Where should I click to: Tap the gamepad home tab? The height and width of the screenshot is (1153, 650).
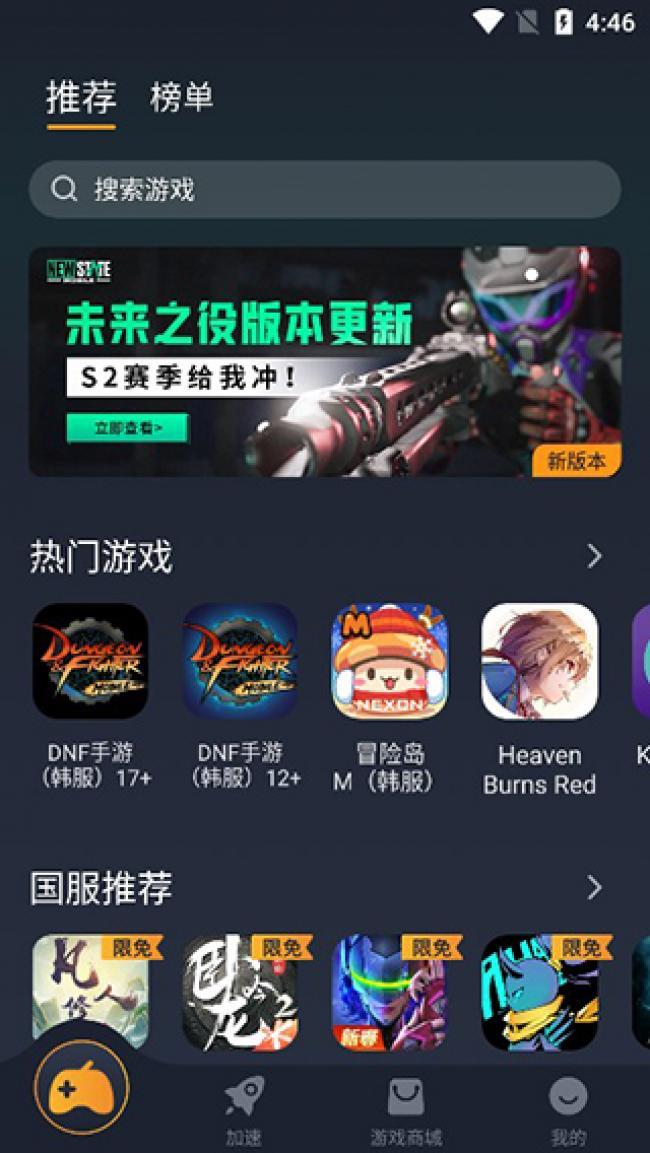82,1089
